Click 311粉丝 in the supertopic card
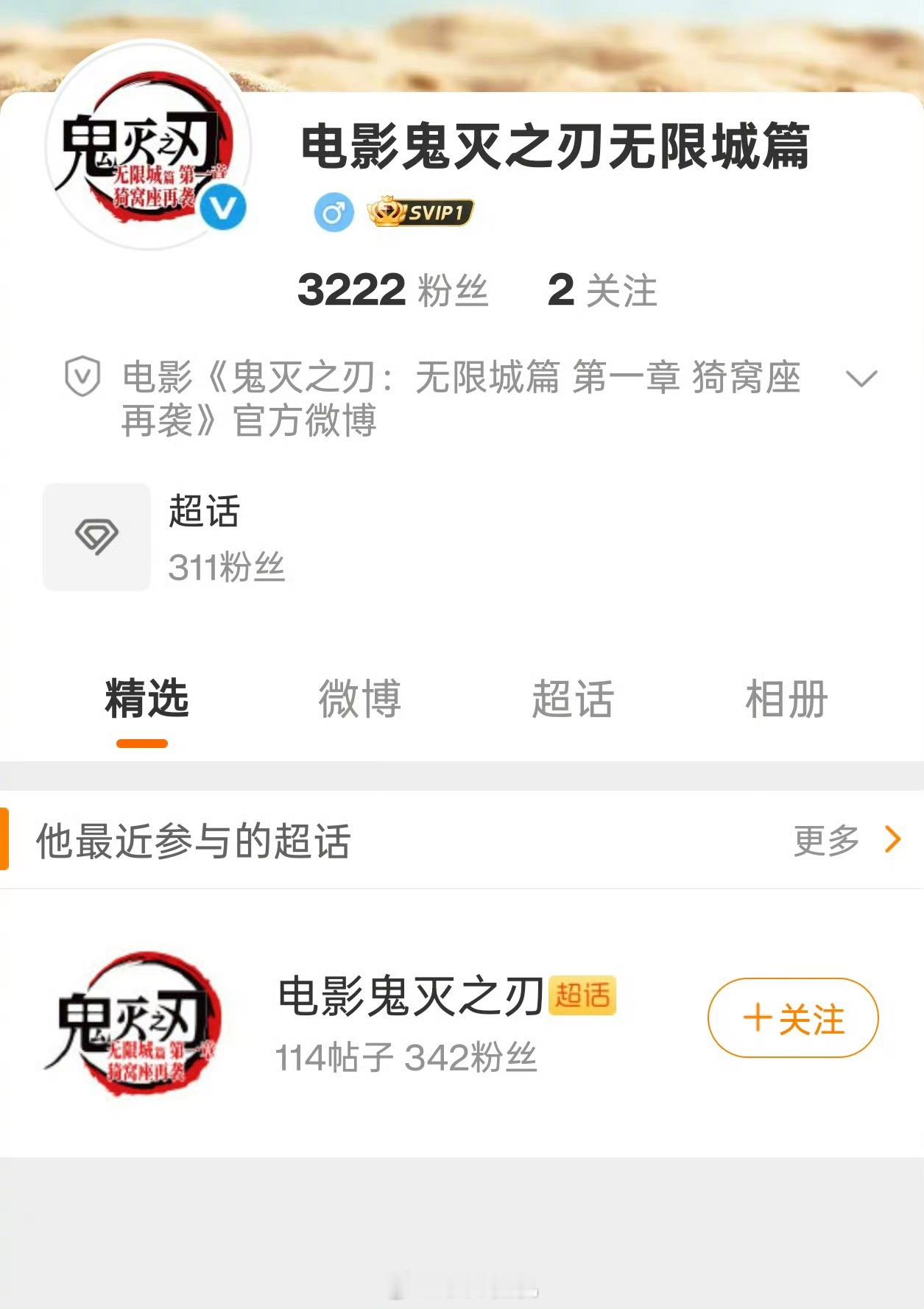The height and width of the screenshot is (1309, 924). coord(228,566)
